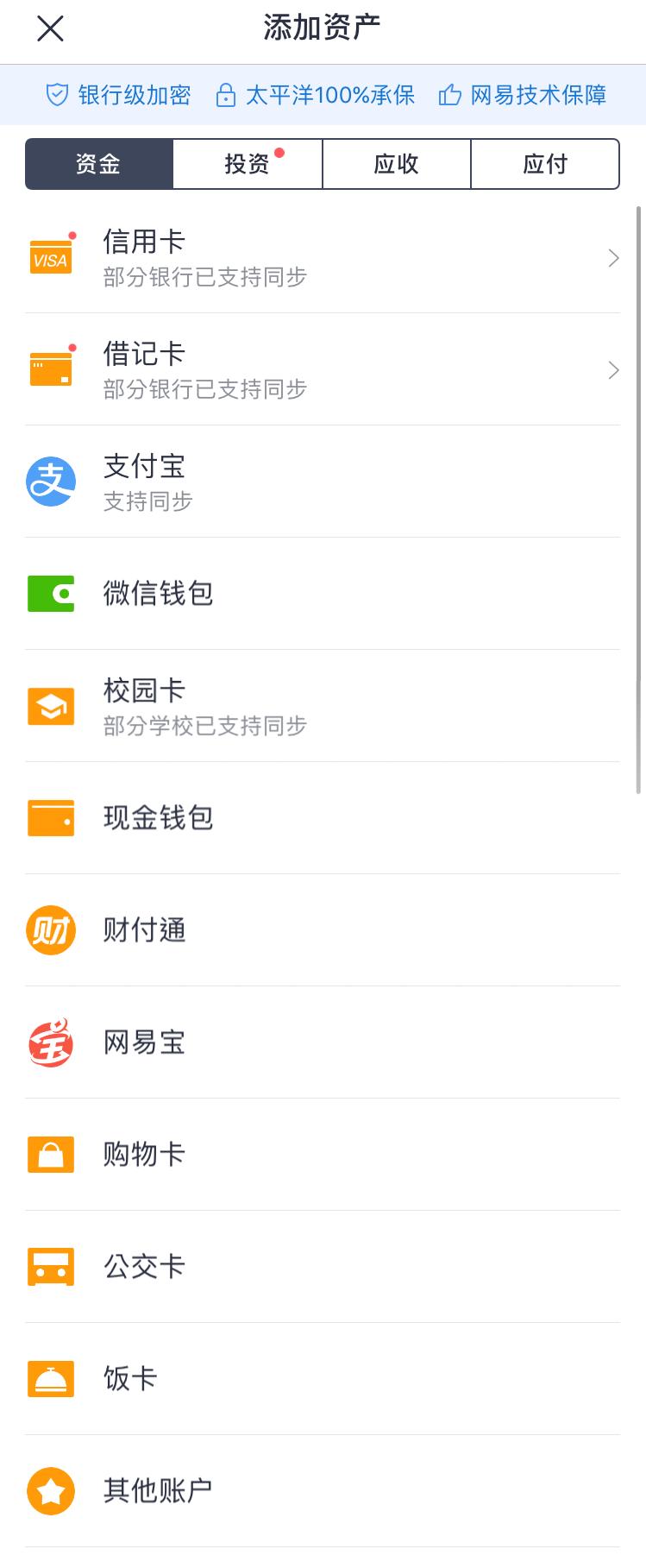Click the star icon for 其他账户
This screenshot has height=1568, width=646.
pos(50,1490)
